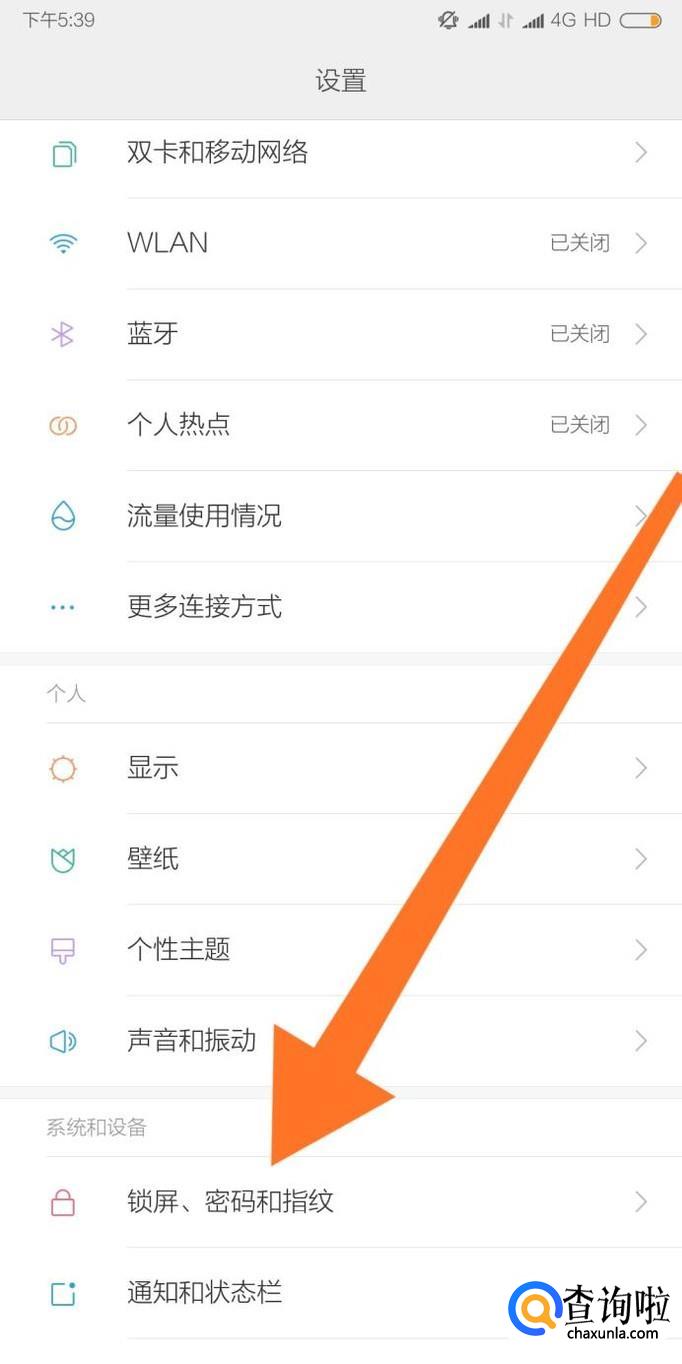Open 壁纸 wallpaper settings
The width and height of the screenshot is (682, 1364).
point(153,859)
